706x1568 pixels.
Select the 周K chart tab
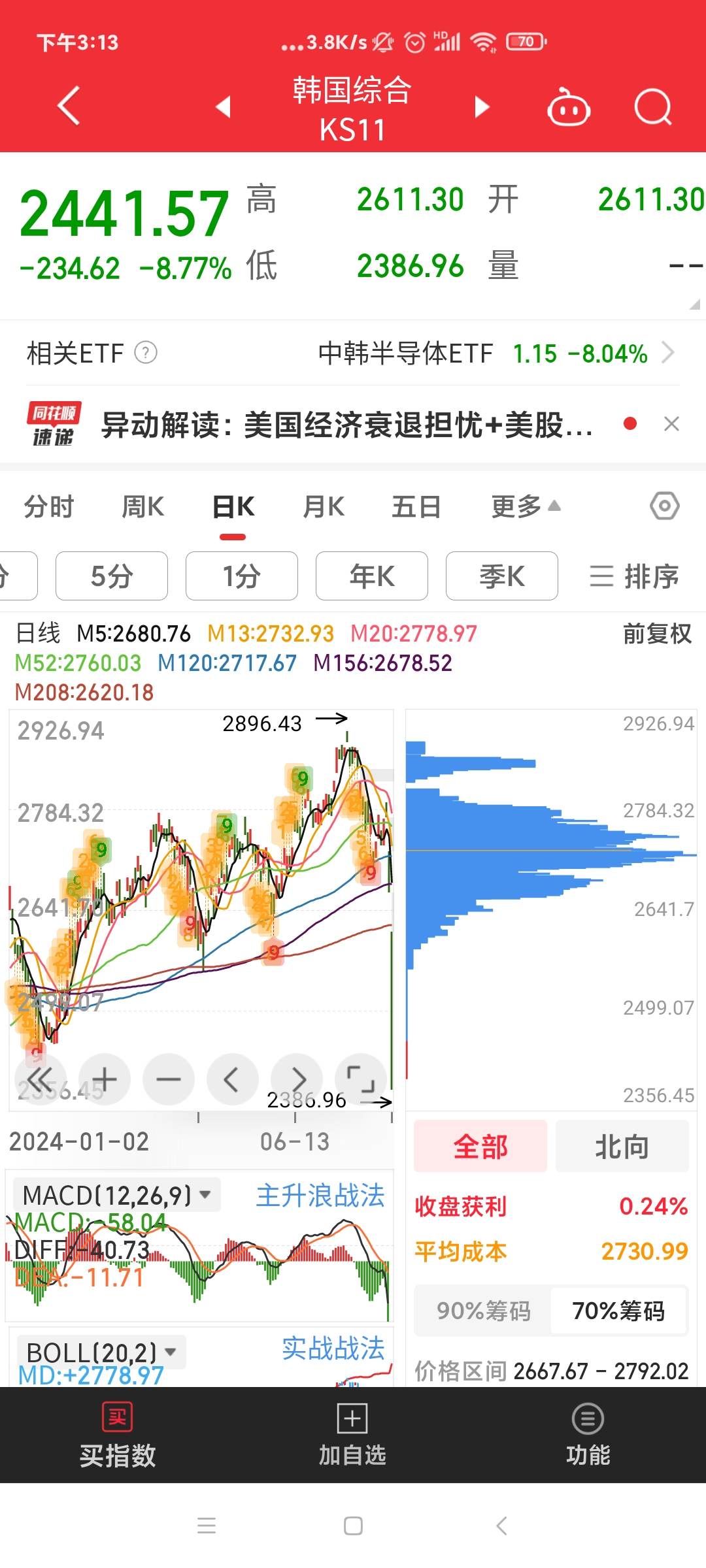143,507
